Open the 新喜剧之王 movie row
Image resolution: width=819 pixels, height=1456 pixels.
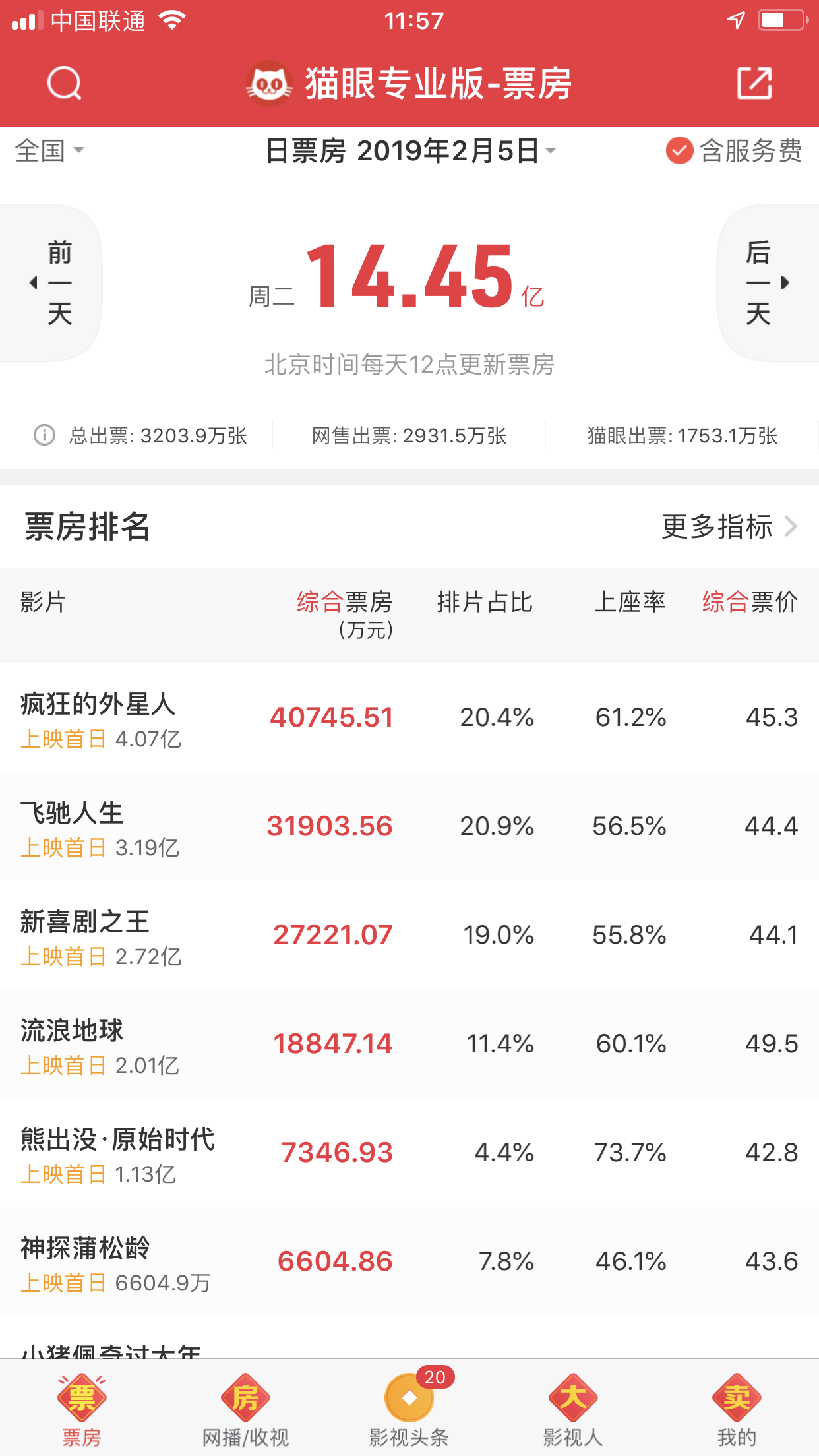click(409, 935)
